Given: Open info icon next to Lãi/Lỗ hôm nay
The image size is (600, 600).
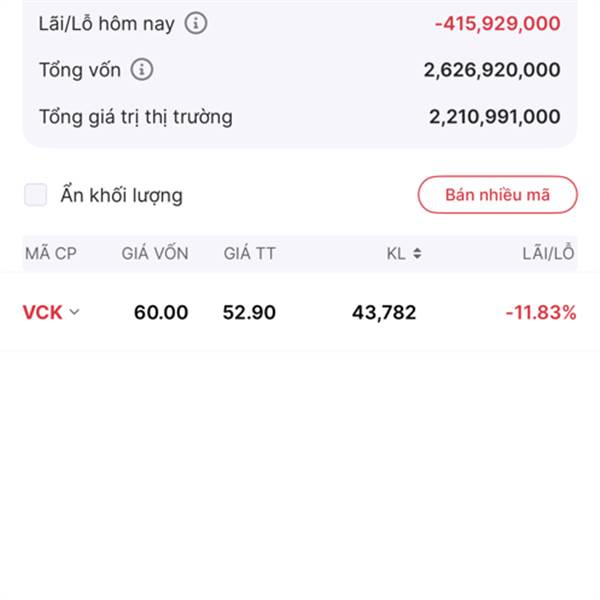Looking at the screenshot, I should pyautogui.click(x=196, y=23).
